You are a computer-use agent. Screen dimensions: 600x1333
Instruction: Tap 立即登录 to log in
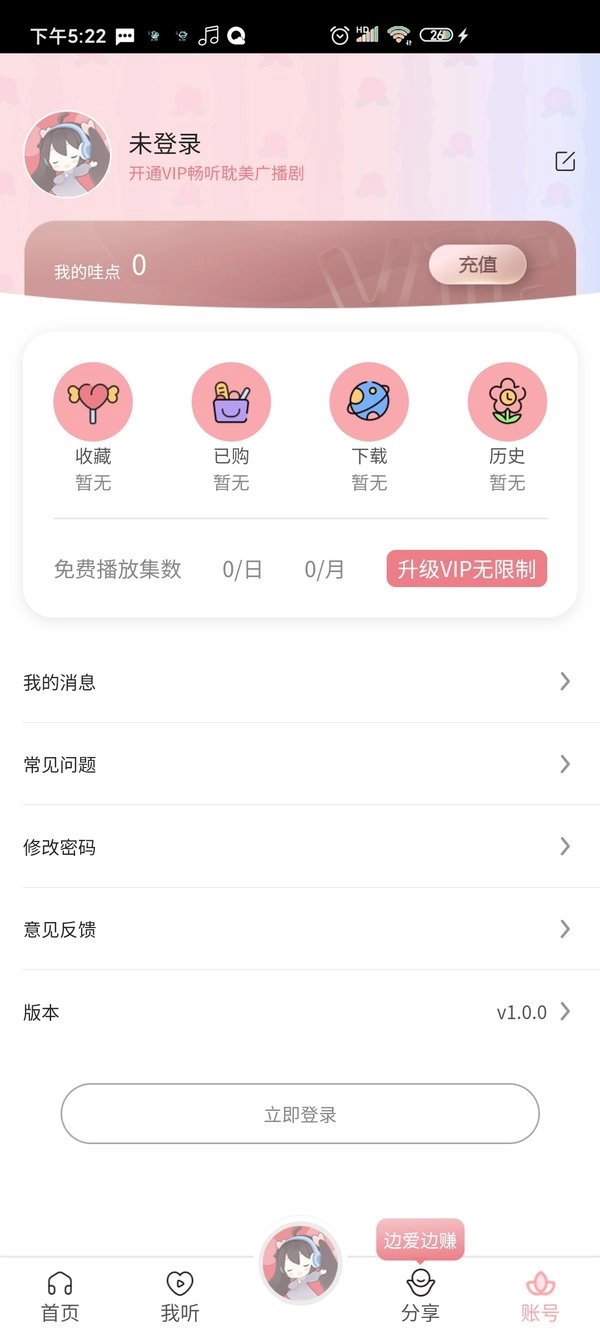(300, 1114)
